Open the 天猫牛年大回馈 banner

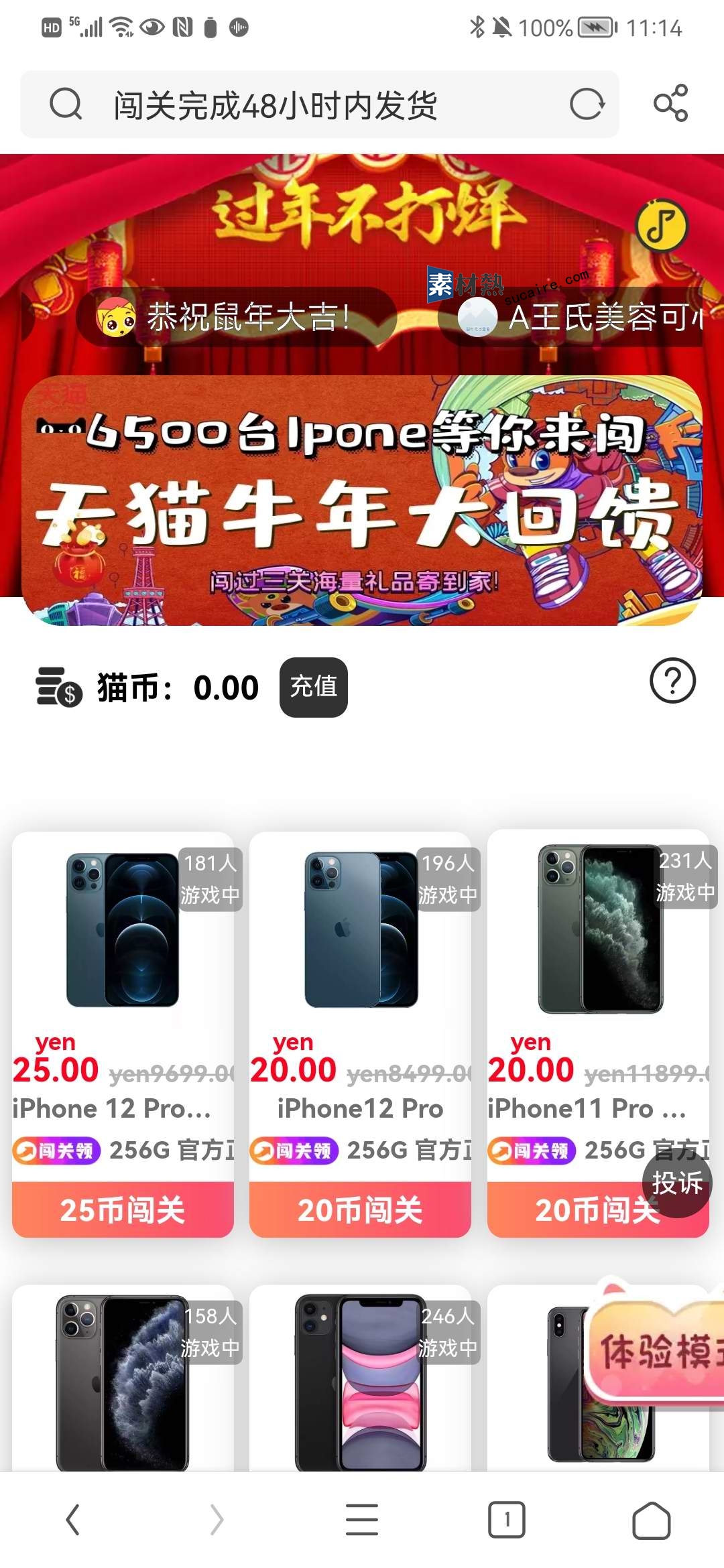[362, 500]
